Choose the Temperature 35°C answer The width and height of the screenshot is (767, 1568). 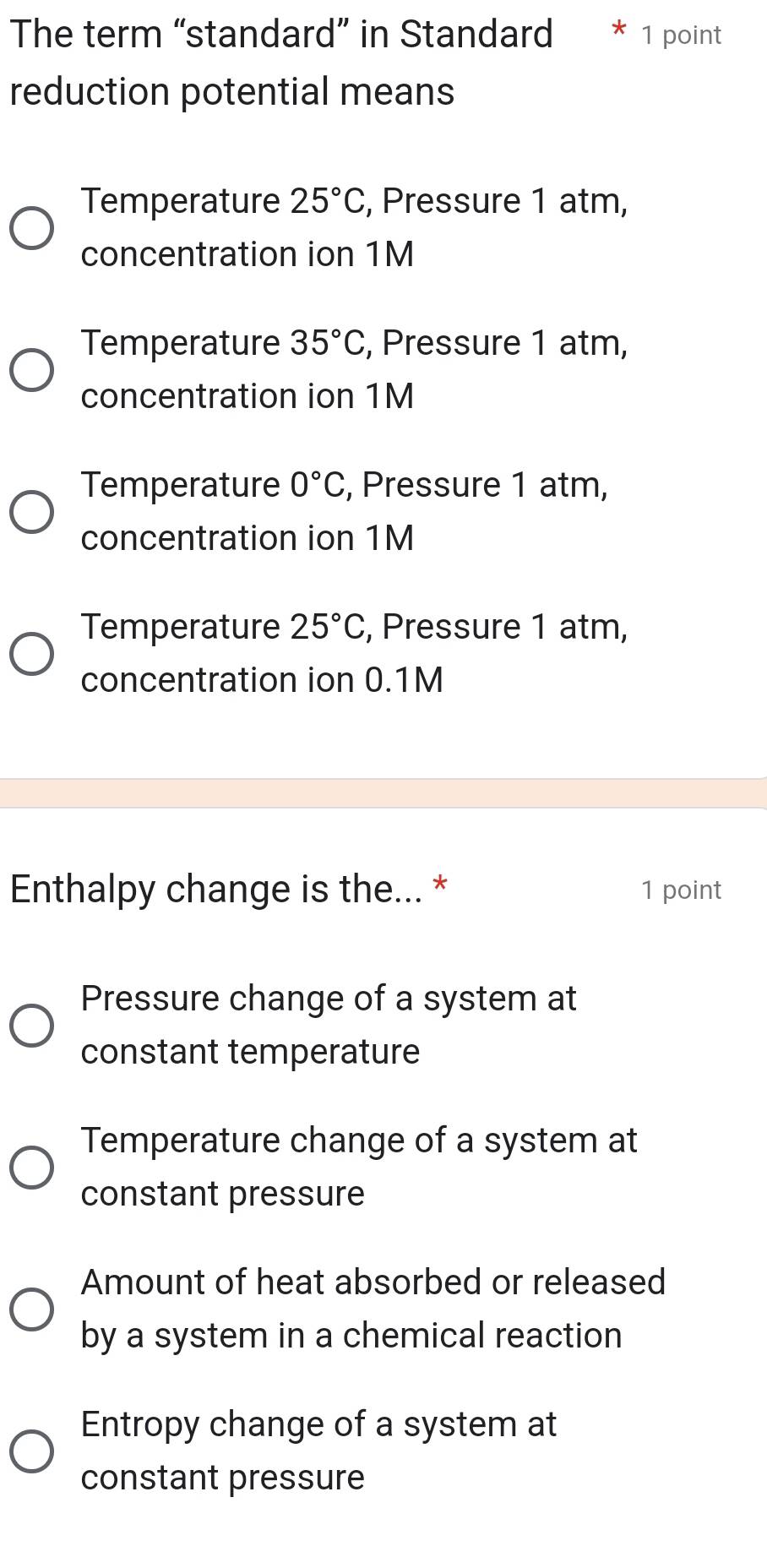point(32,370)
